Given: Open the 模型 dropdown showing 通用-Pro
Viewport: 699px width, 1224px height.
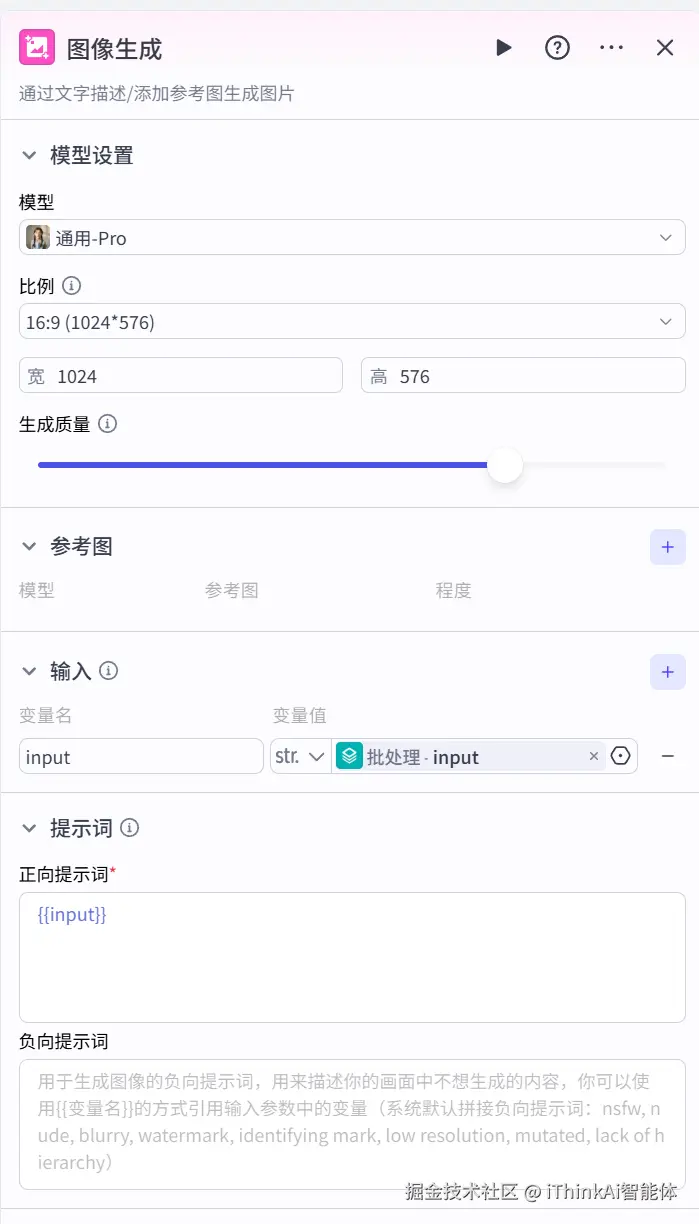Looking at the screenshot, I should tap(351, 238).
